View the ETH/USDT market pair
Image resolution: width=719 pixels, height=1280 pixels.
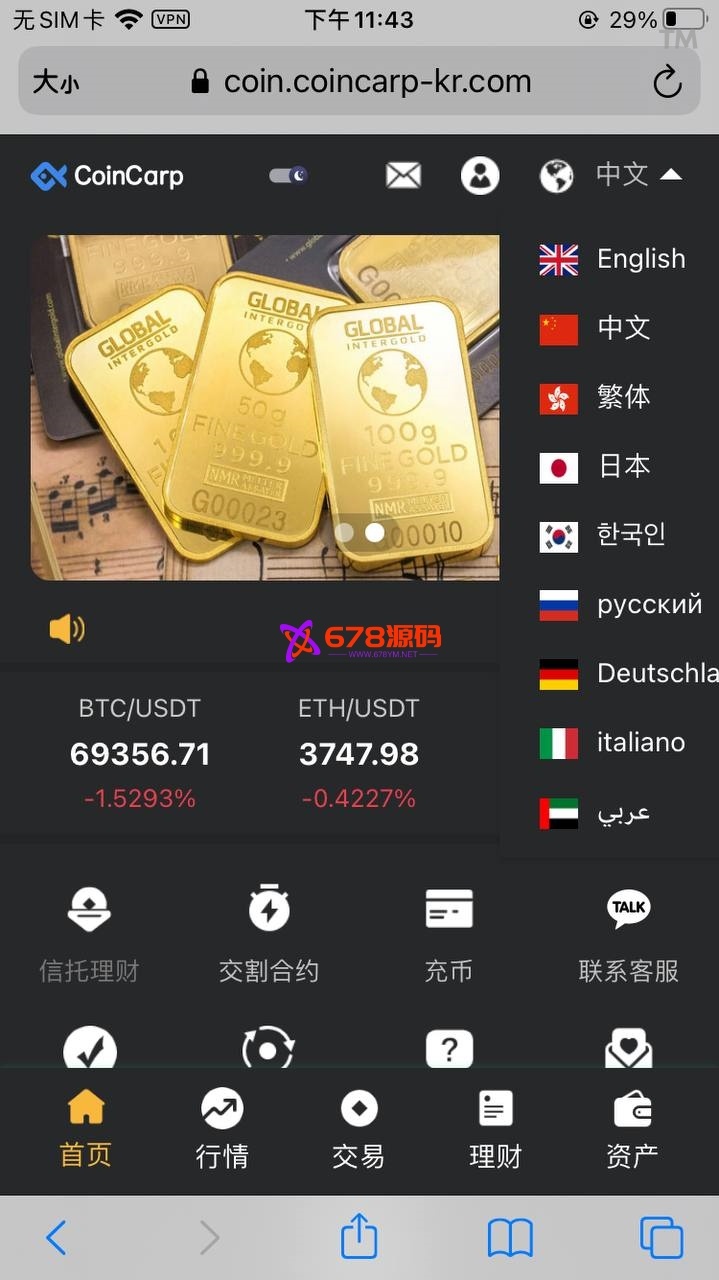358,754
